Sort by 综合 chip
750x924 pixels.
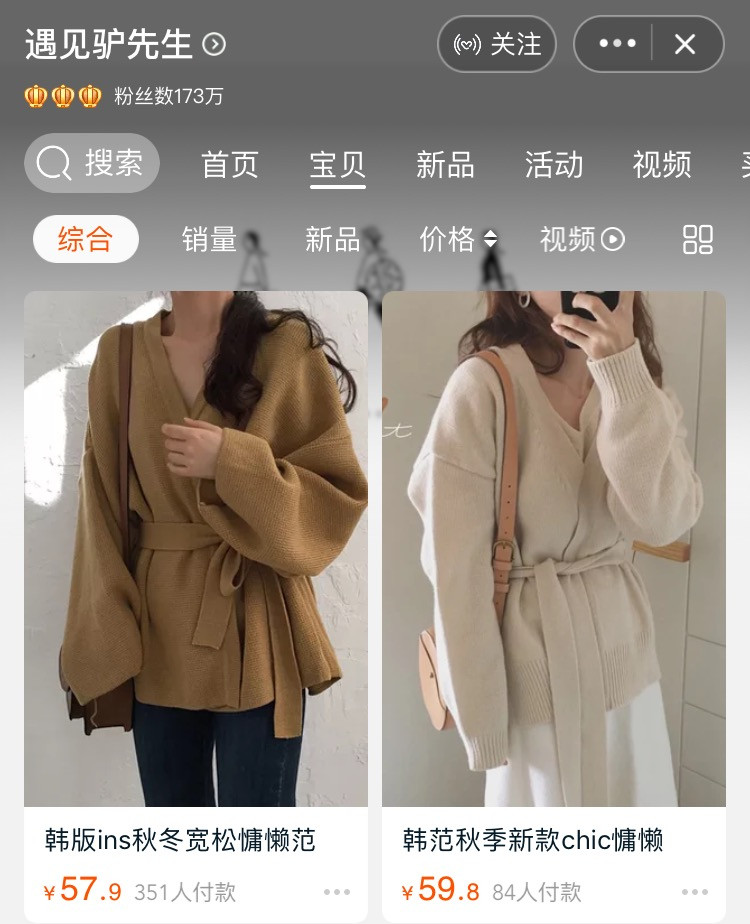pyautogui.click(x=85, y=239)
